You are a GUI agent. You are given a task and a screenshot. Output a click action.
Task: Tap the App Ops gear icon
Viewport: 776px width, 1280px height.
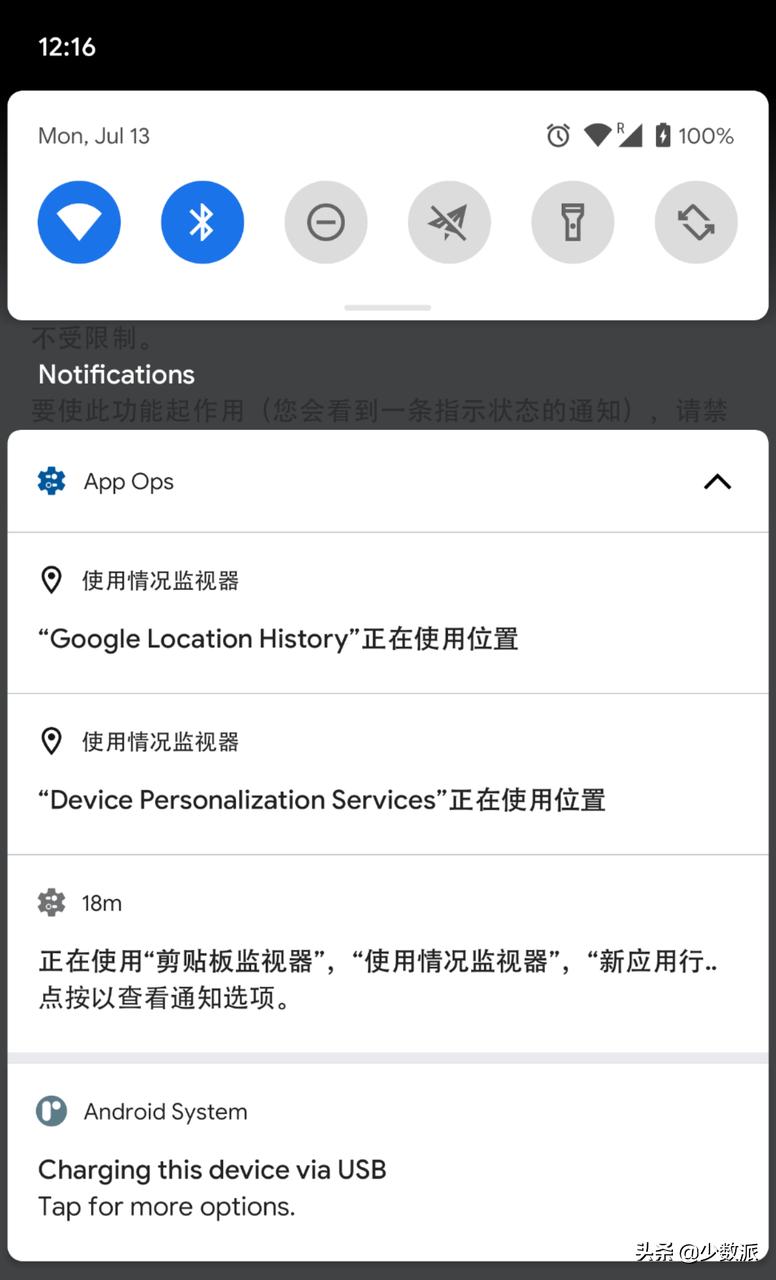coord(51,481)
